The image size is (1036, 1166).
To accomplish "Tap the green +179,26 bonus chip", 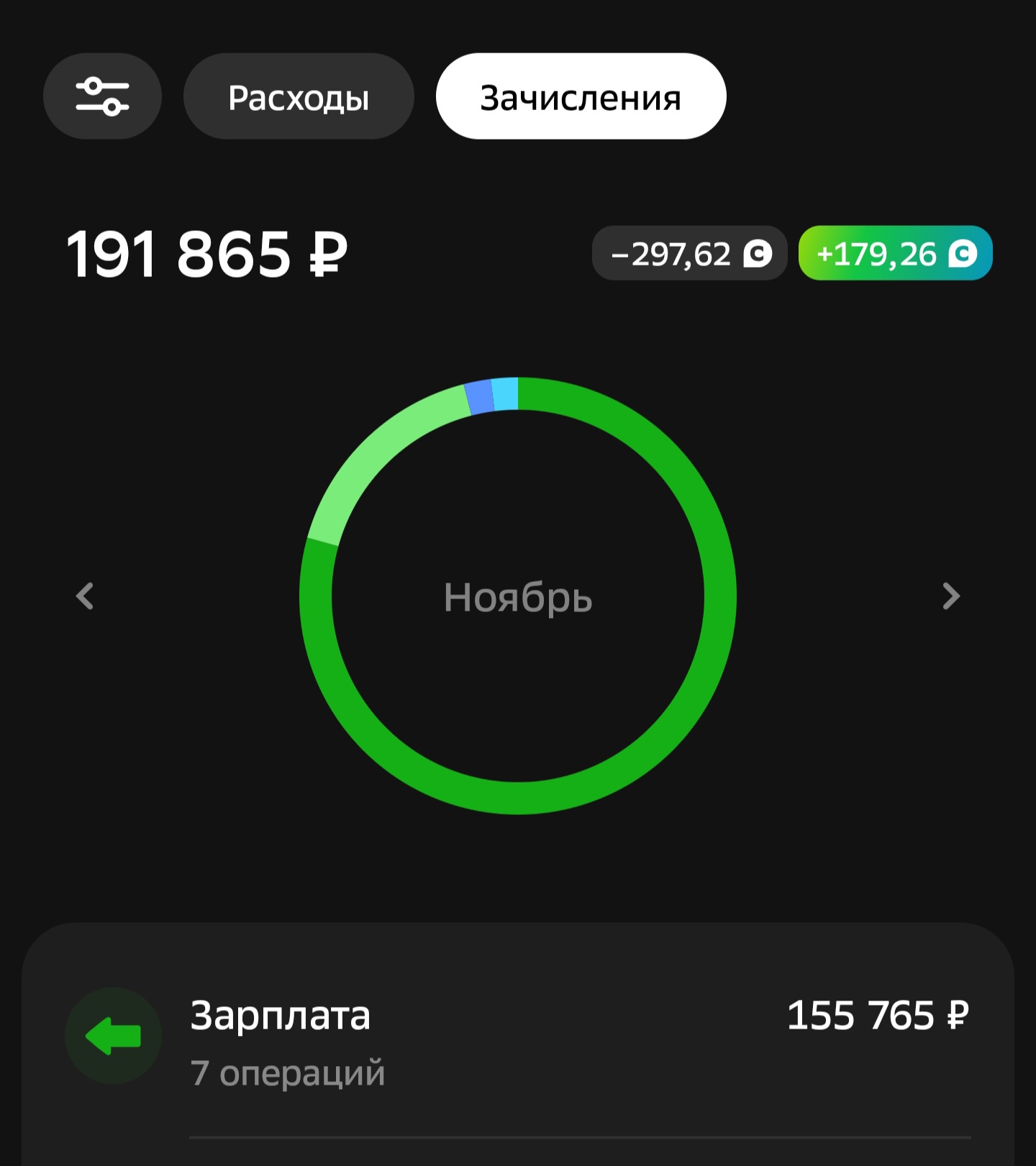I will pyautogui.click(x=896, y=253).
